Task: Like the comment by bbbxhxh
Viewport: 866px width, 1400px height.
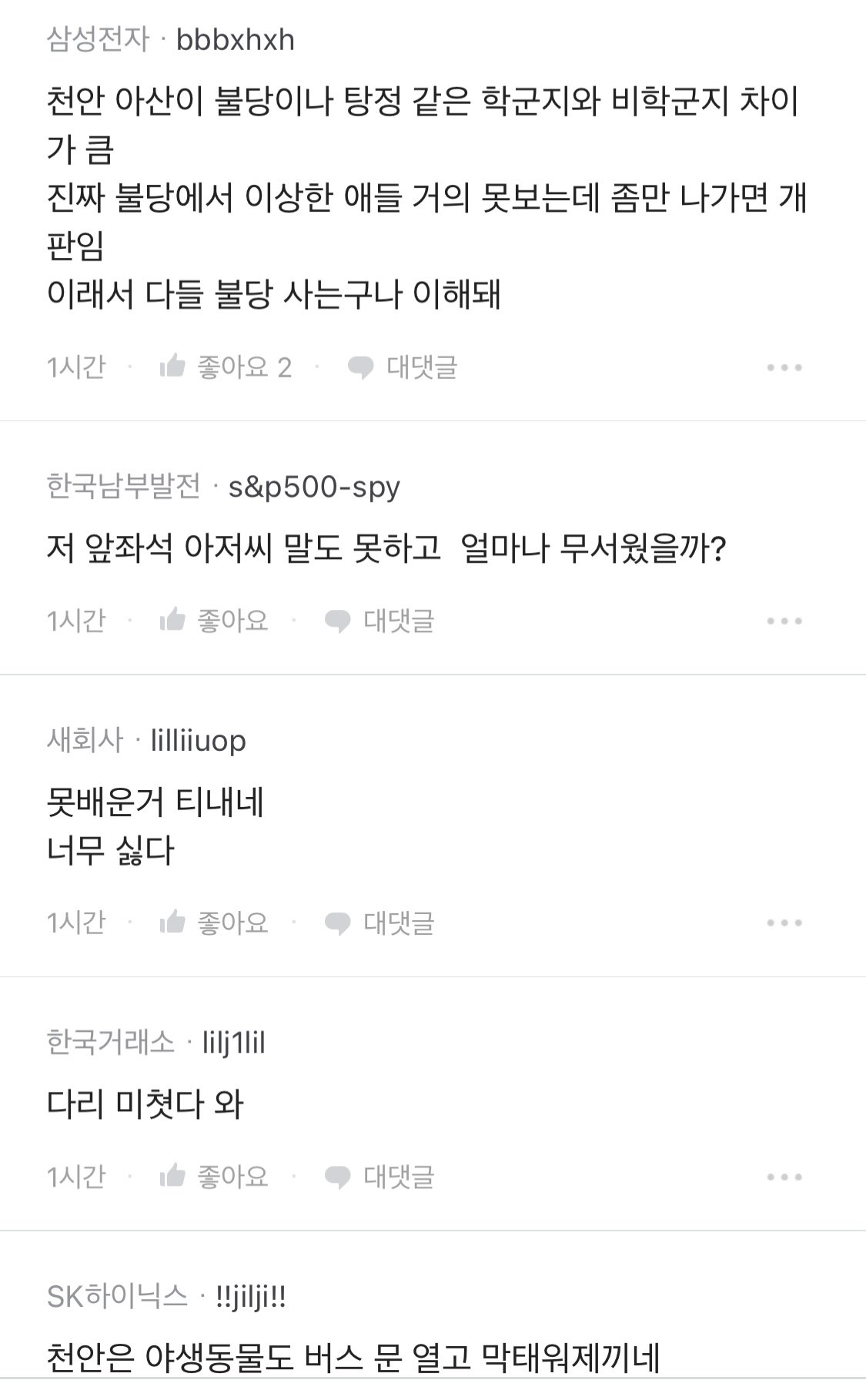Action: [x=225, y=367]
